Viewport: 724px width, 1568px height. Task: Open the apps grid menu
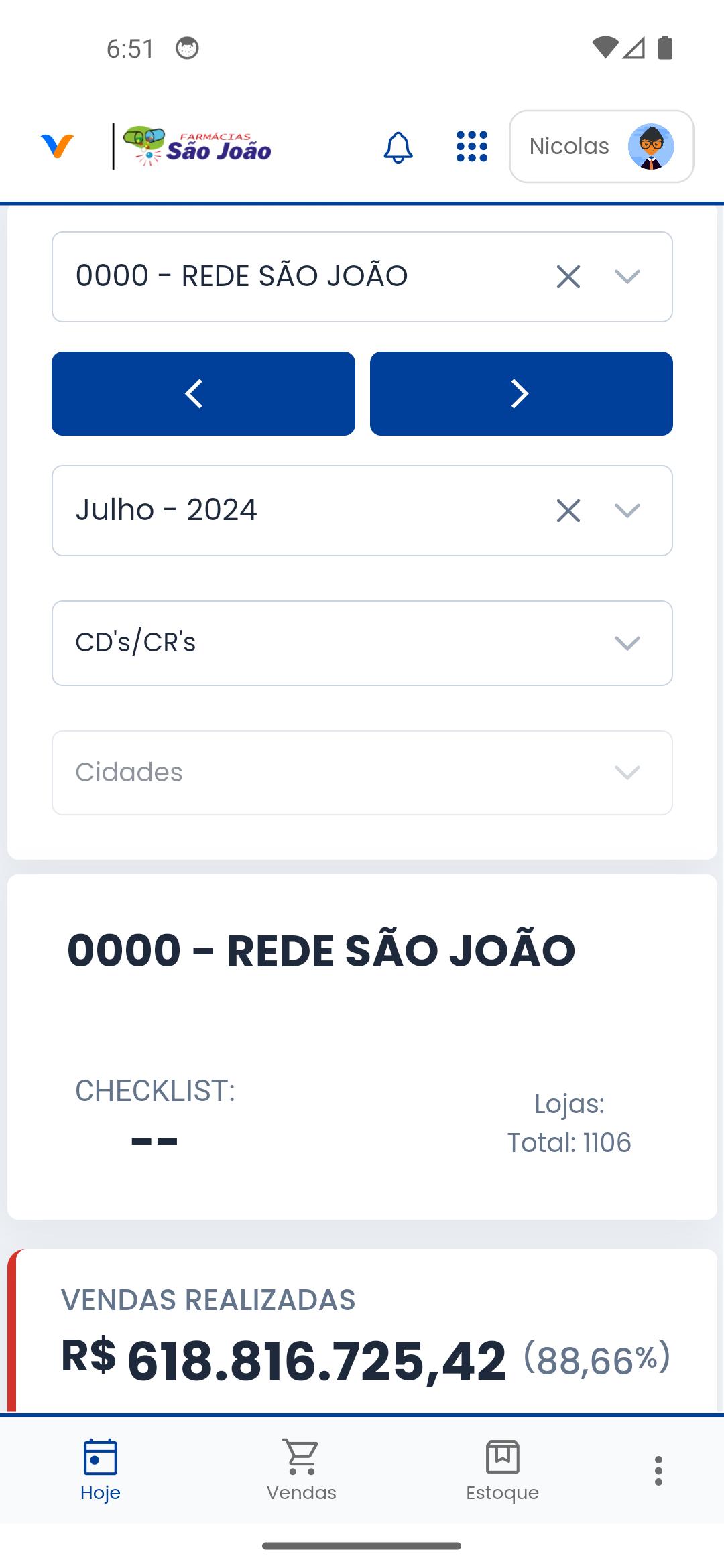click(x=472, y=147)
